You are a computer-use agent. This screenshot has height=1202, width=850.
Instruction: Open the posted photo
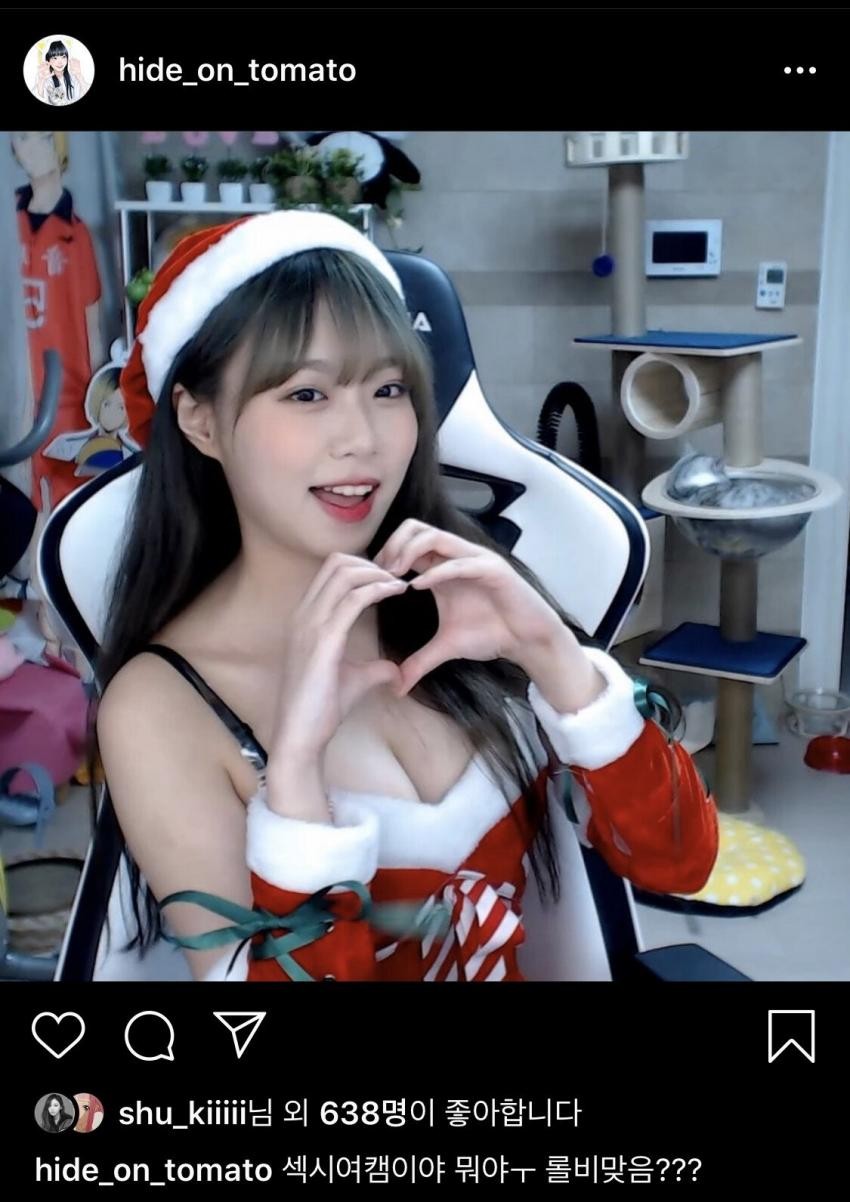tap(425, 555)
